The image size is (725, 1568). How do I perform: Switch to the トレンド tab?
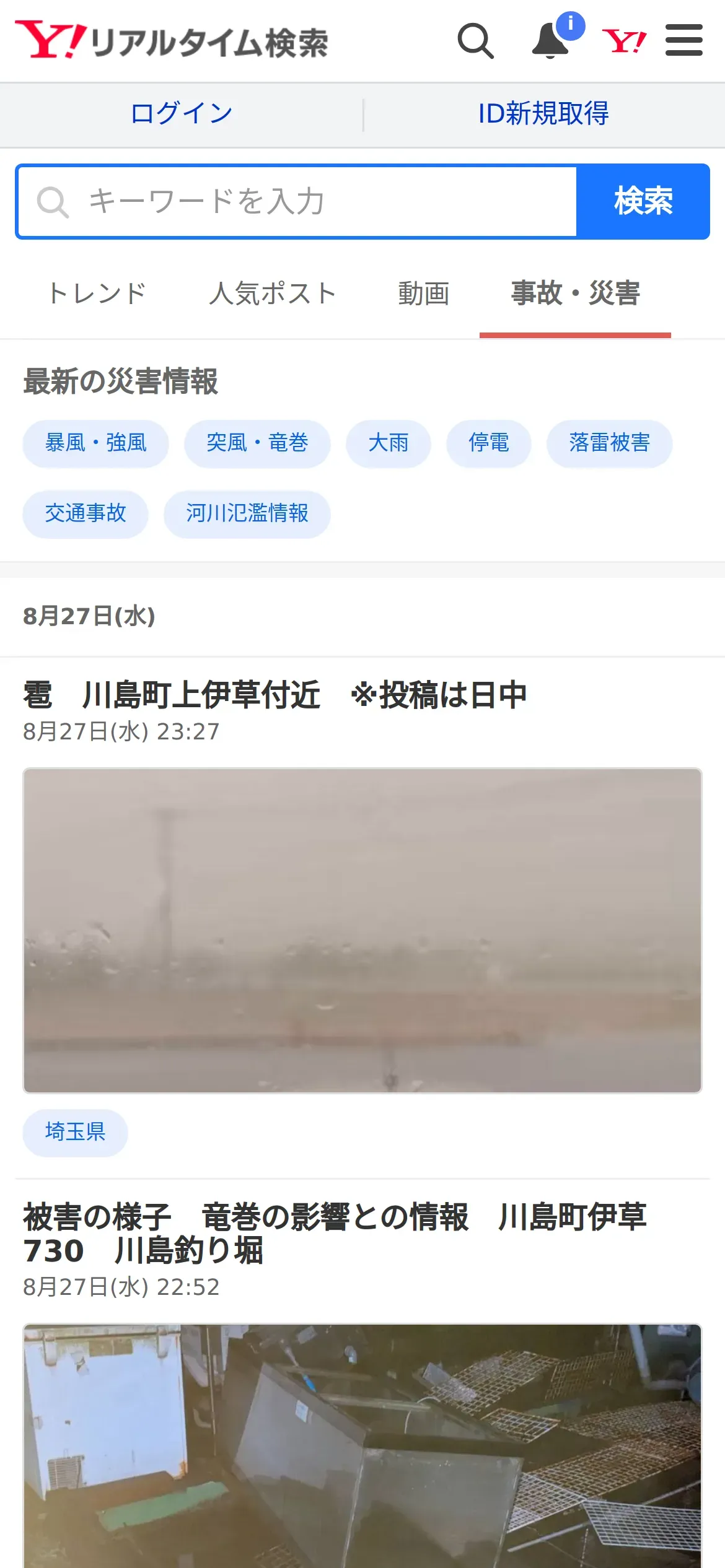tap(97, 294)
